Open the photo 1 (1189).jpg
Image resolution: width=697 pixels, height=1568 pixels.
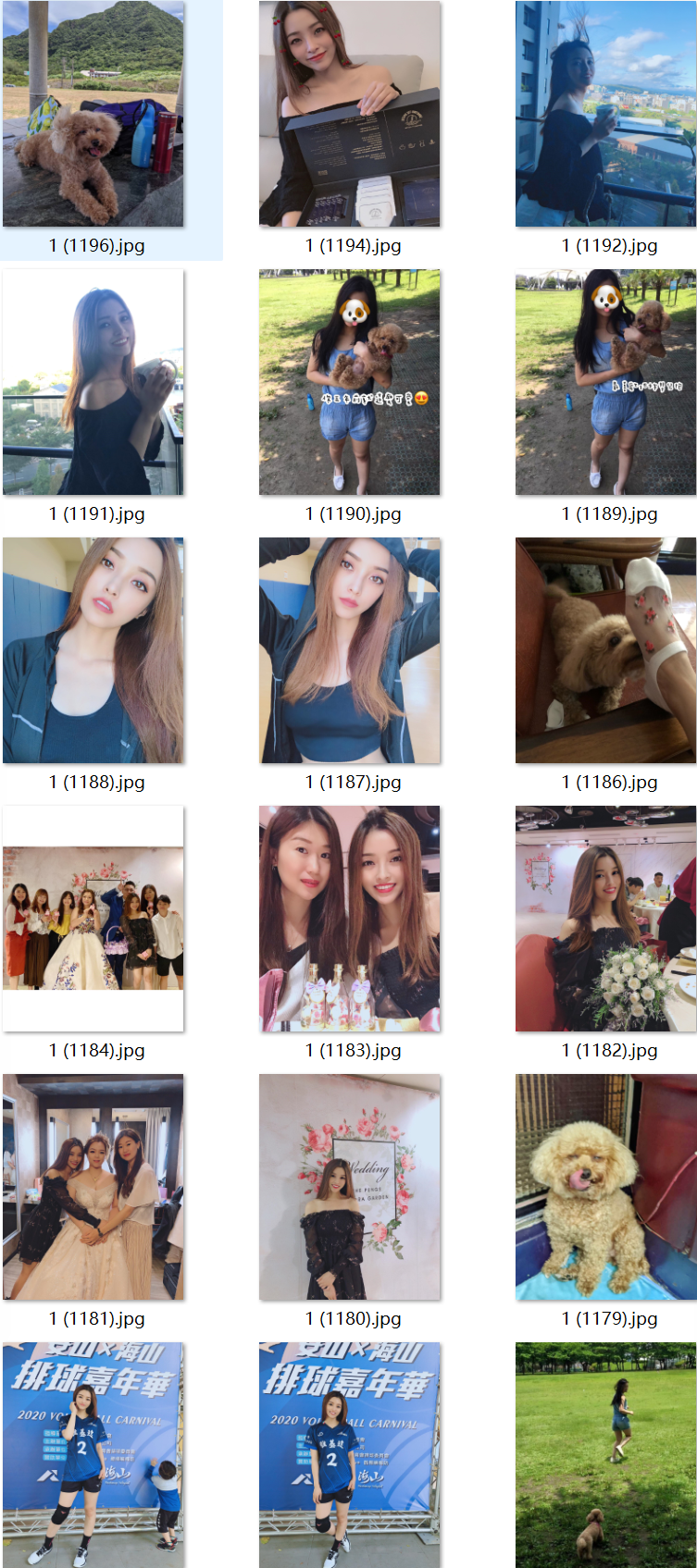605,382
